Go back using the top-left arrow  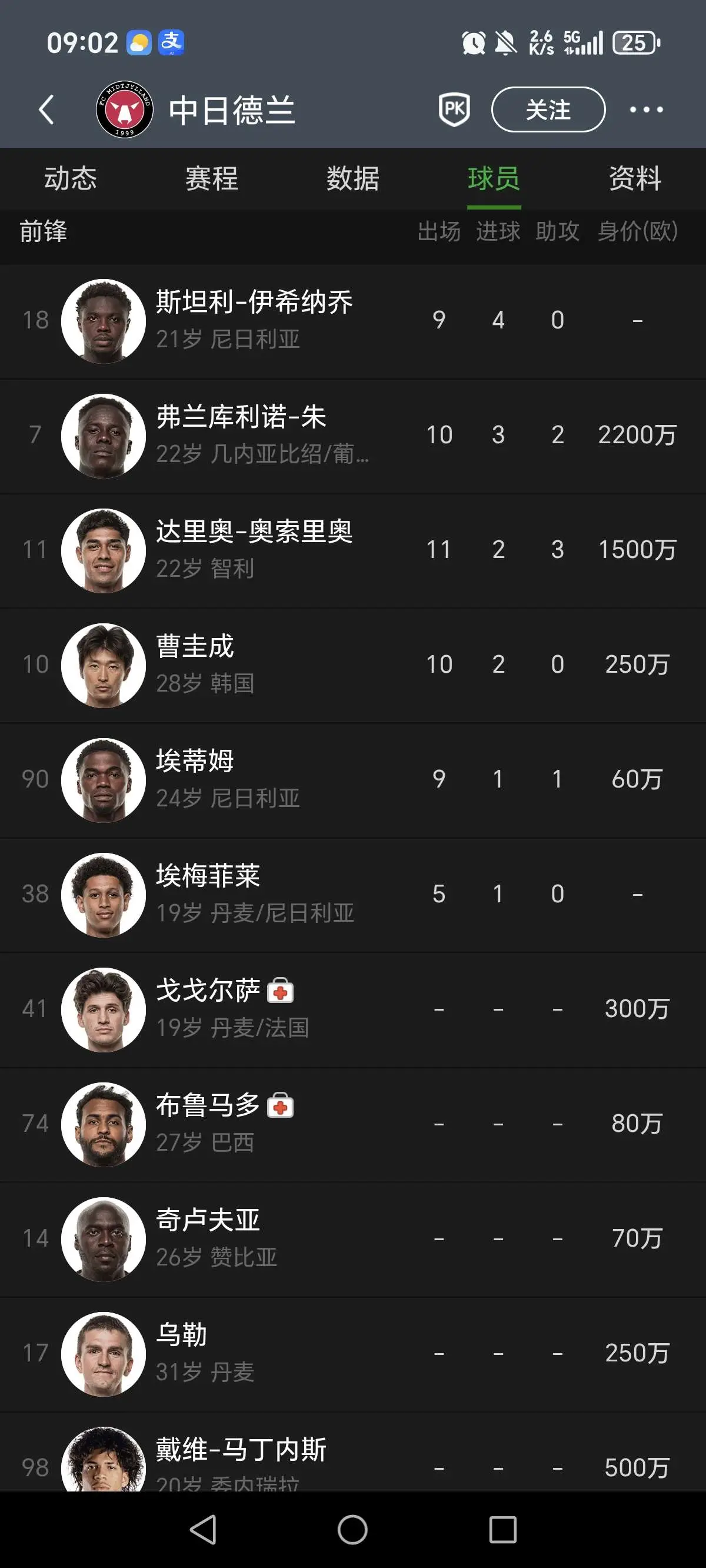click(x=46, y=110)
